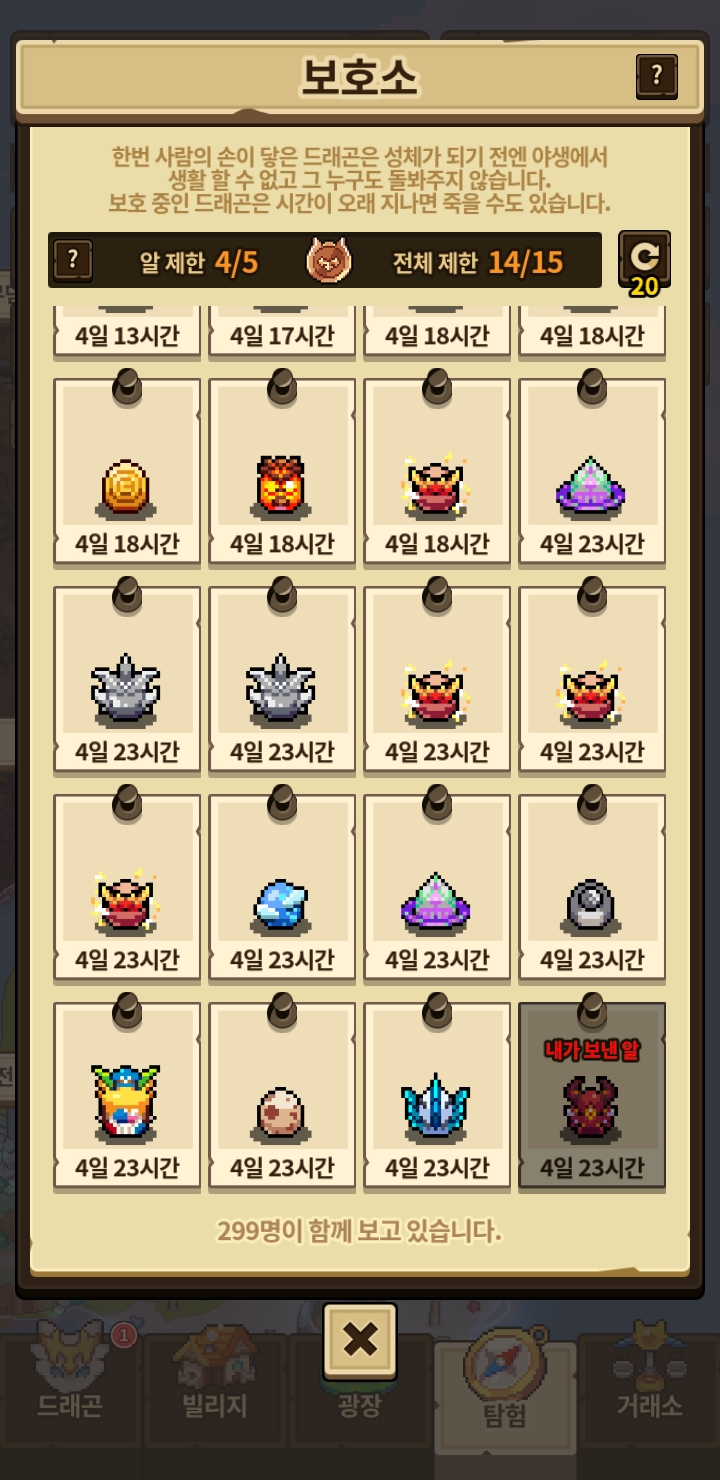Screen dimensions: 720x1480
Task: Open the gray stone egg card
Action: pyautogui.click(x=592, y=886)
